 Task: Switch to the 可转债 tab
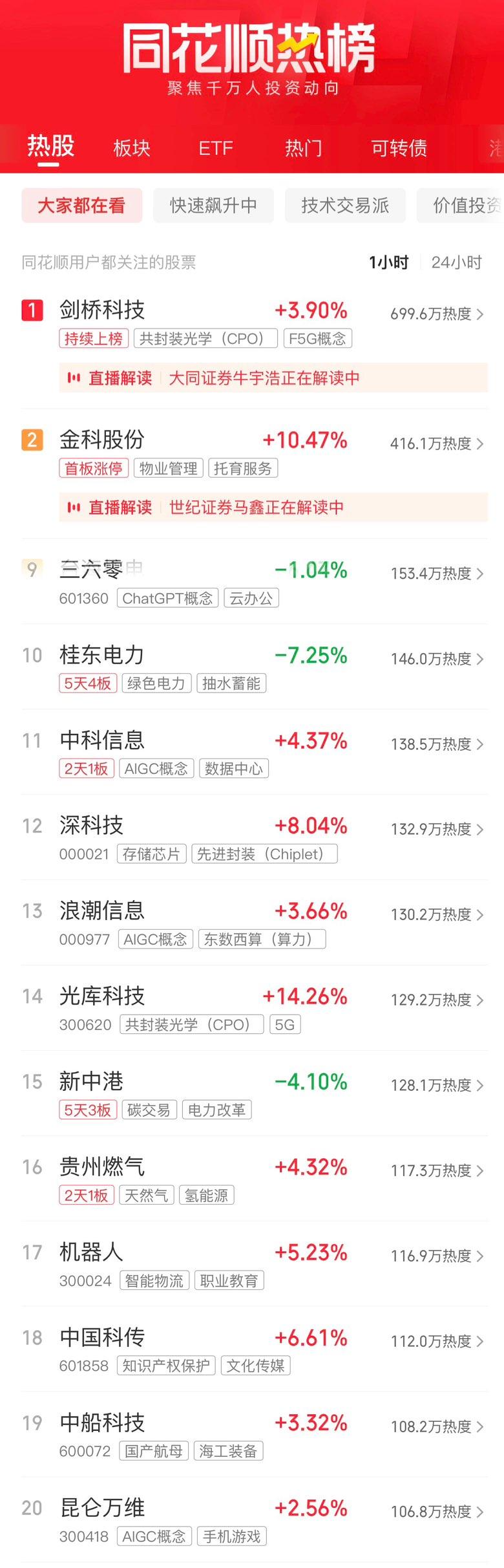399,148
